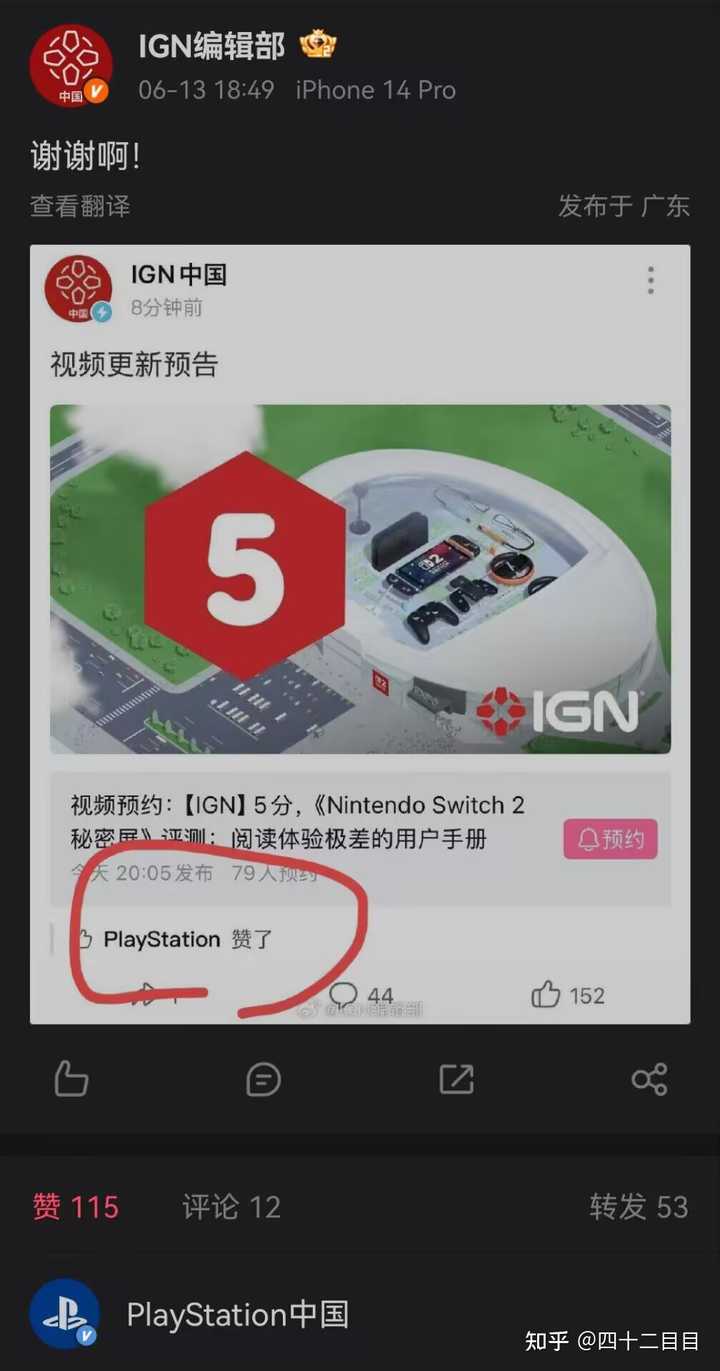Open the comment icon in the bottom toolbar
This screenshot has height=1371, width=720.
(x=263, y=1079)
